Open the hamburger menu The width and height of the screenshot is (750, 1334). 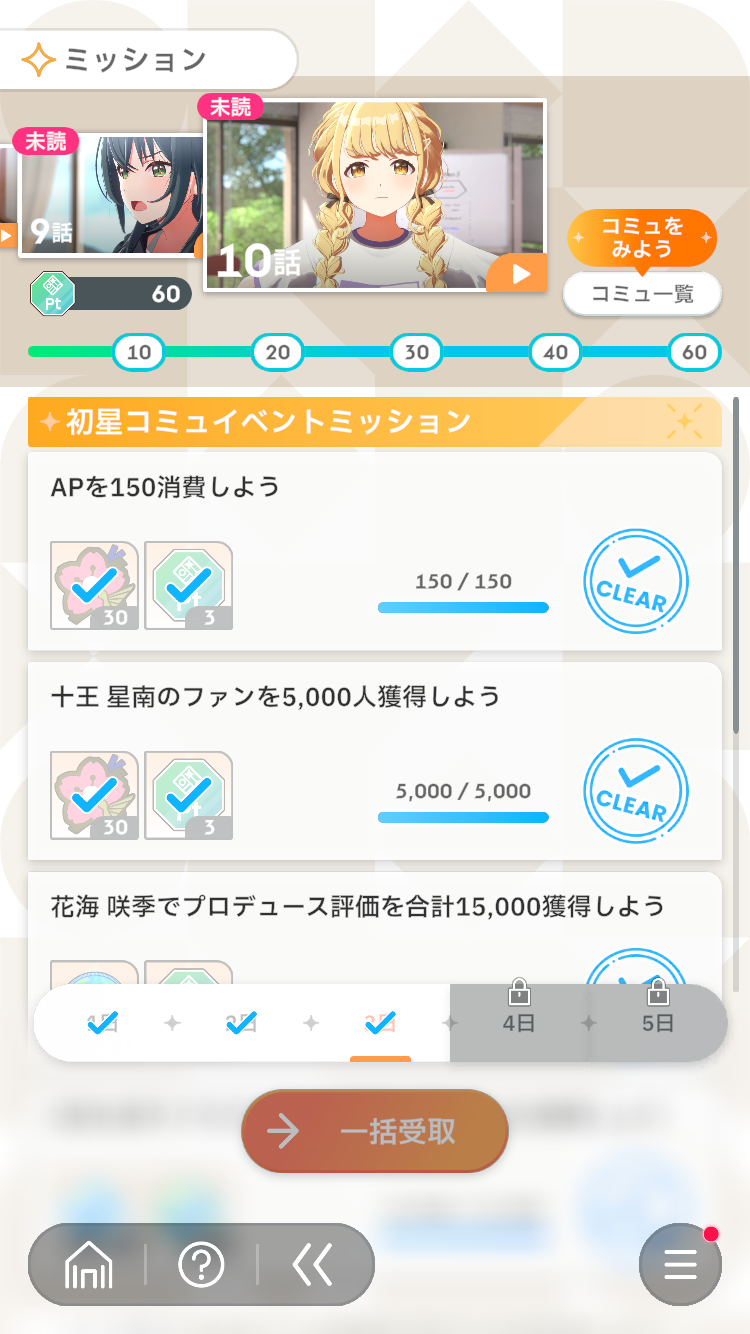point(680,1265)
